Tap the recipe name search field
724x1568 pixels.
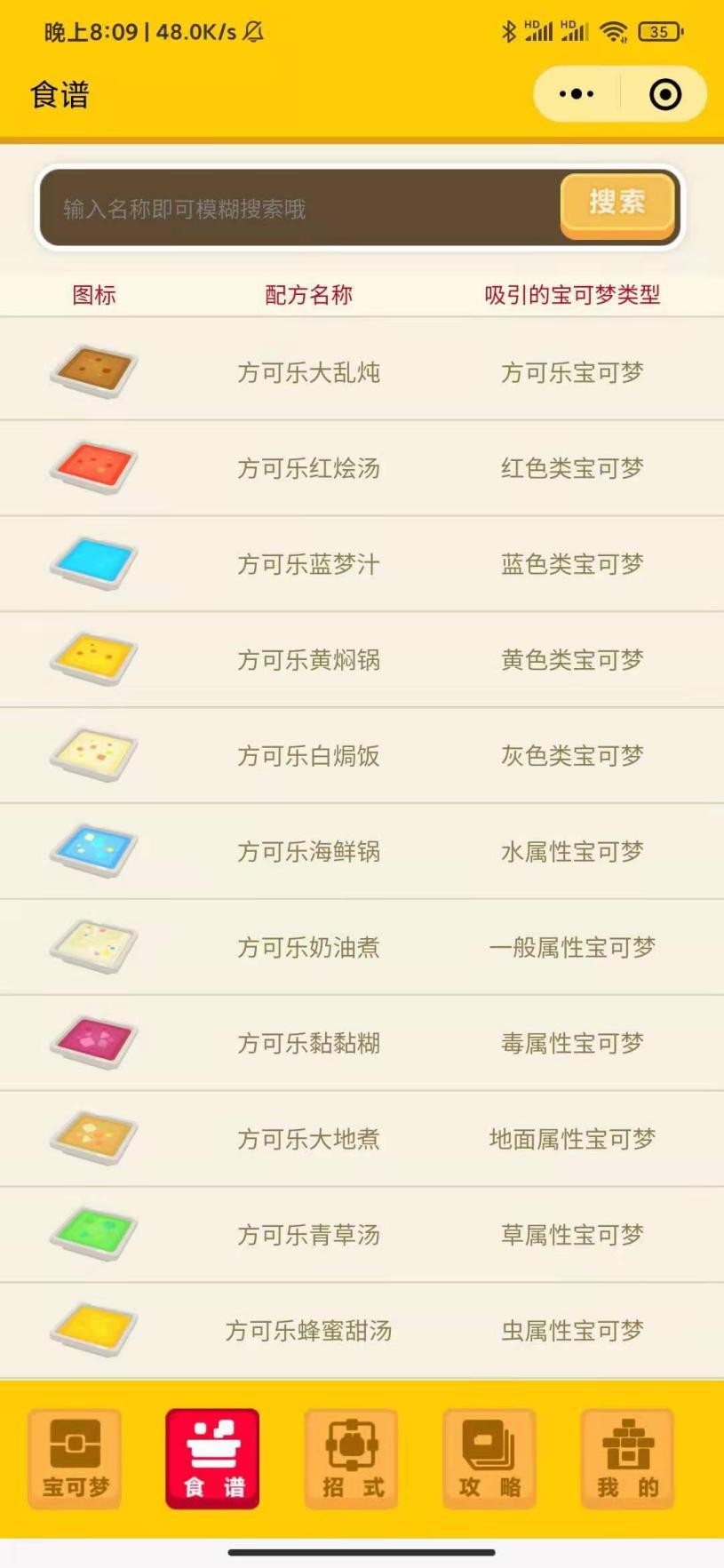pos(300,208)
